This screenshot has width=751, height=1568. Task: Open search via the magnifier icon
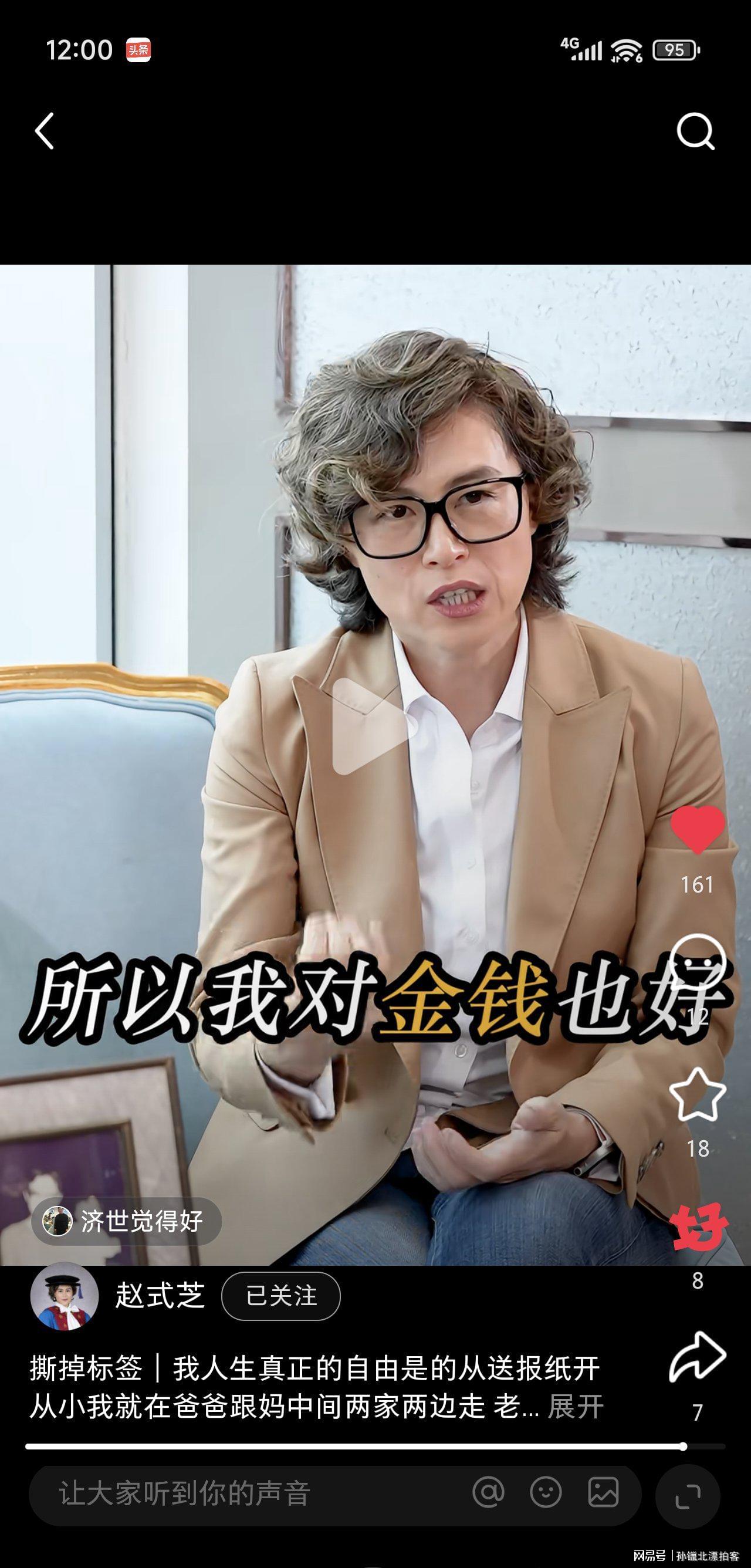click(696, 131)
